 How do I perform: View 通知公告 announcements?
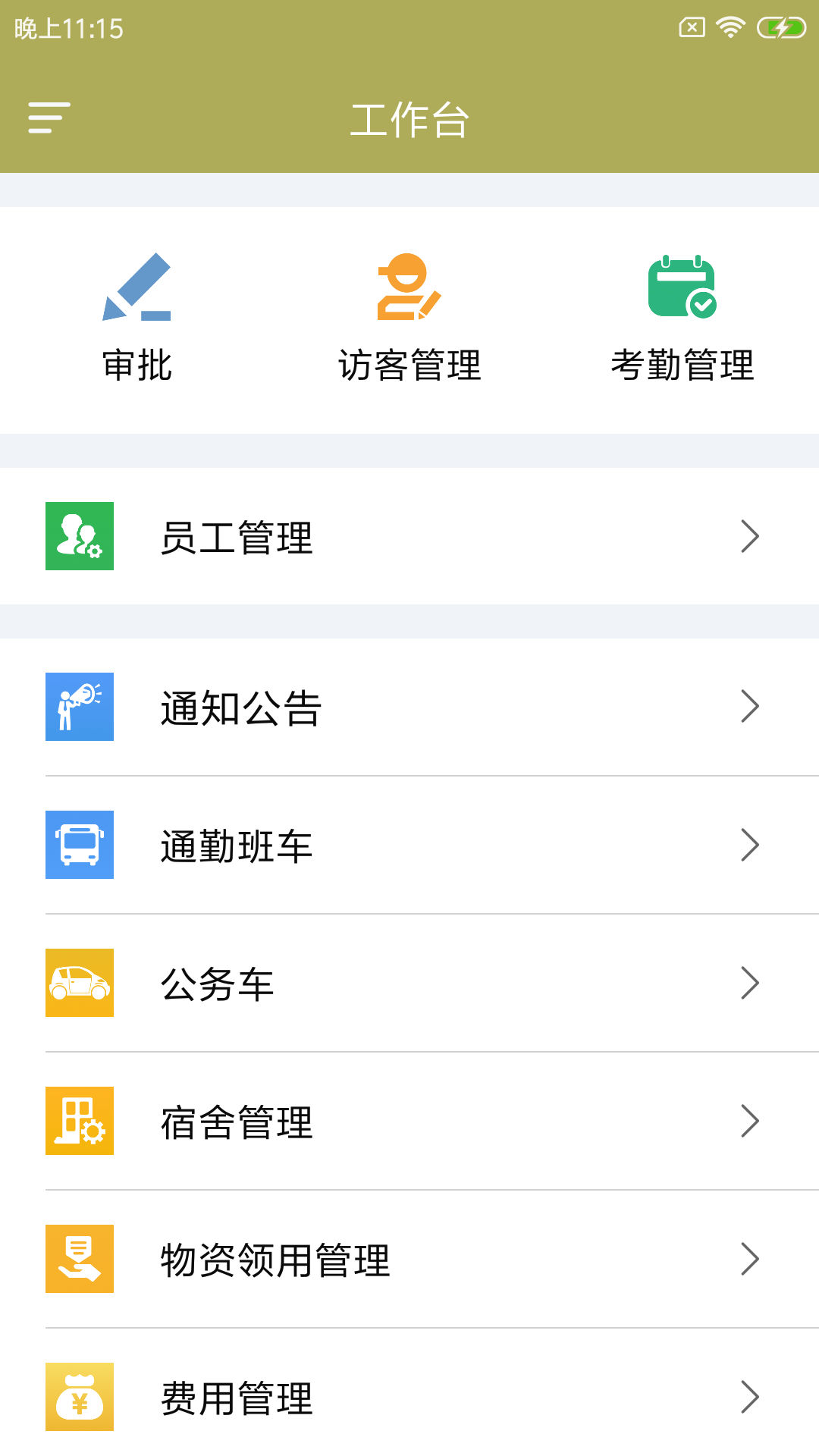[x=409, y=707]
